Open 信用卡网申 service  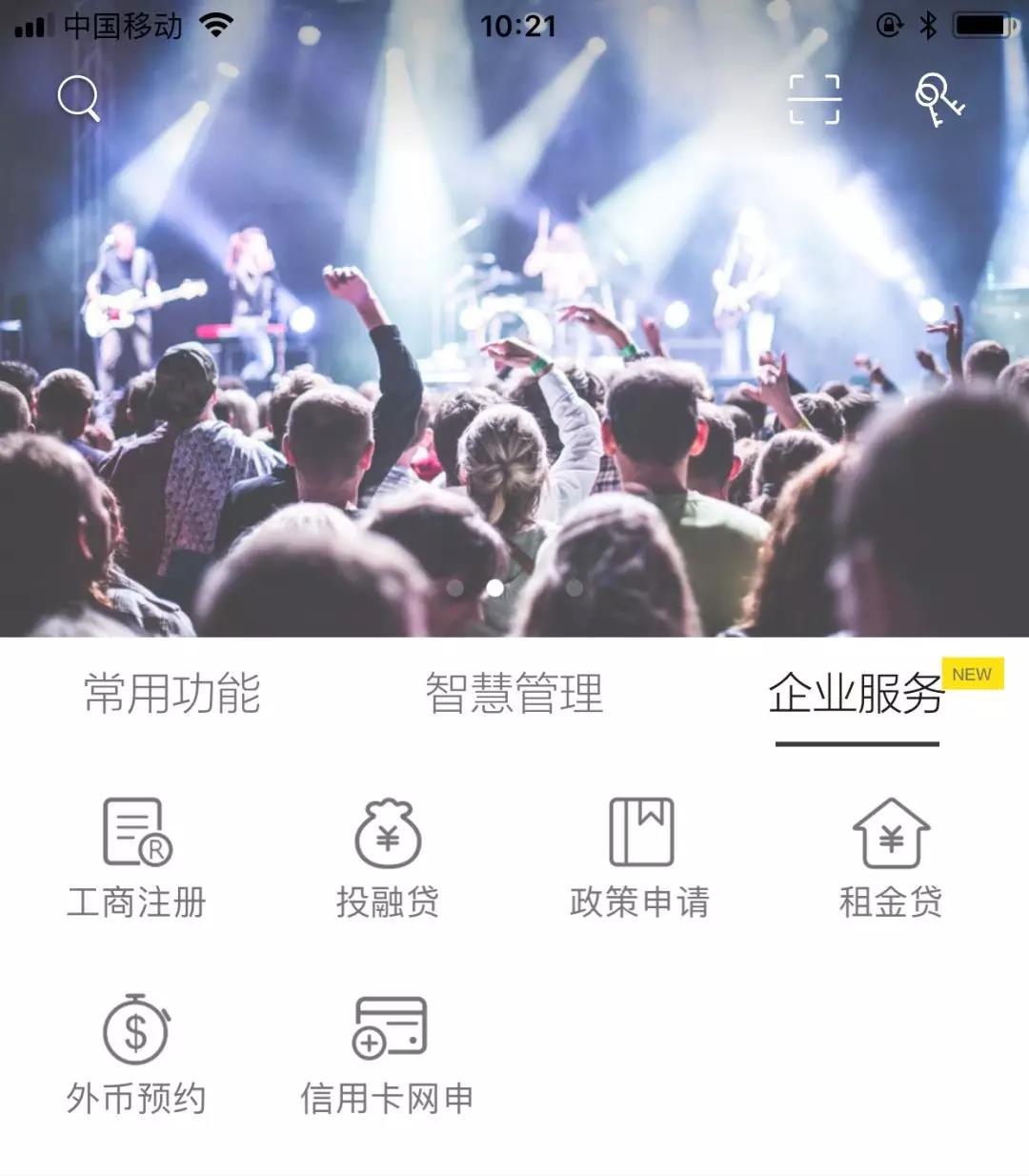click(387, 1055)
